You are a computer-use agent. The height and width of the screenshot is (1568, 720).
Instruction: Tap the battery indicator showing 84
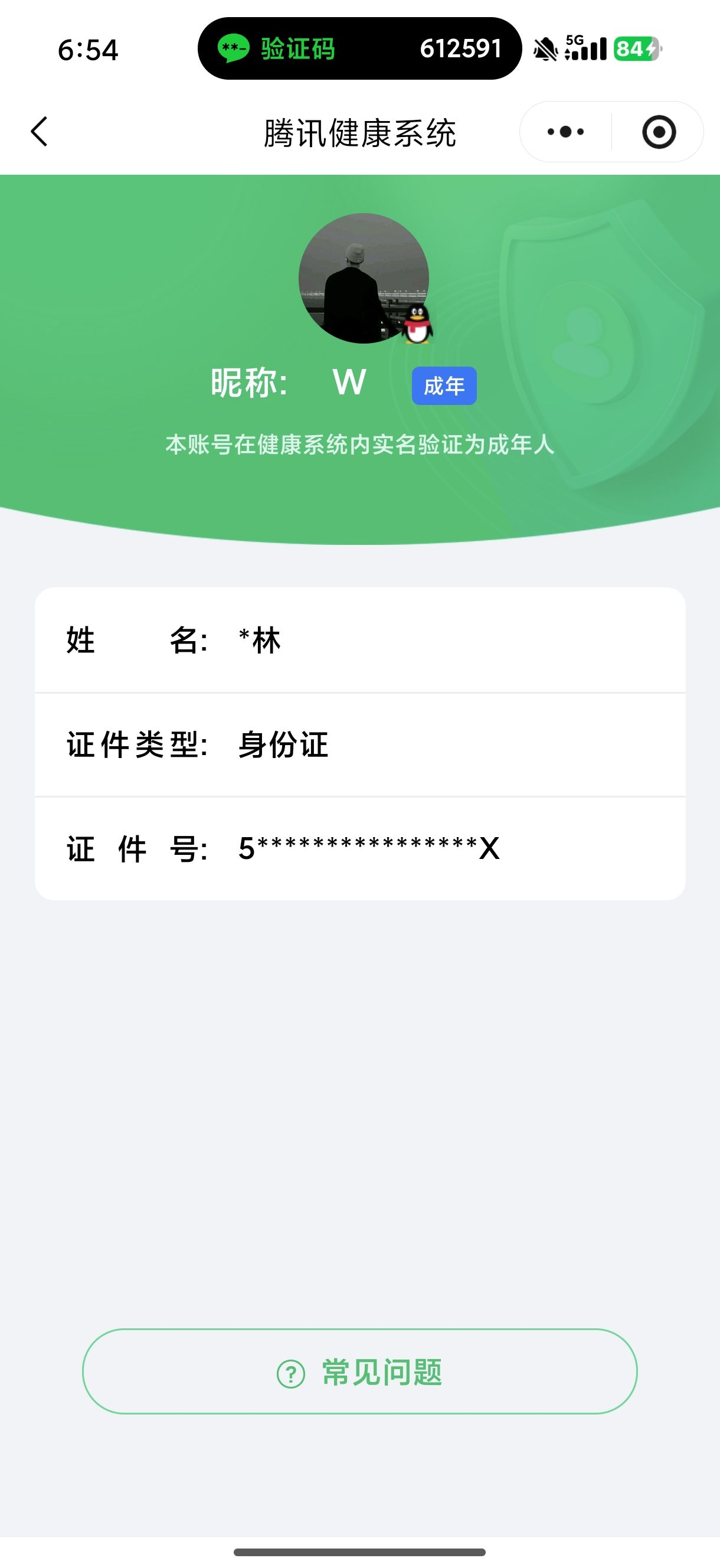tap(637, 48)
